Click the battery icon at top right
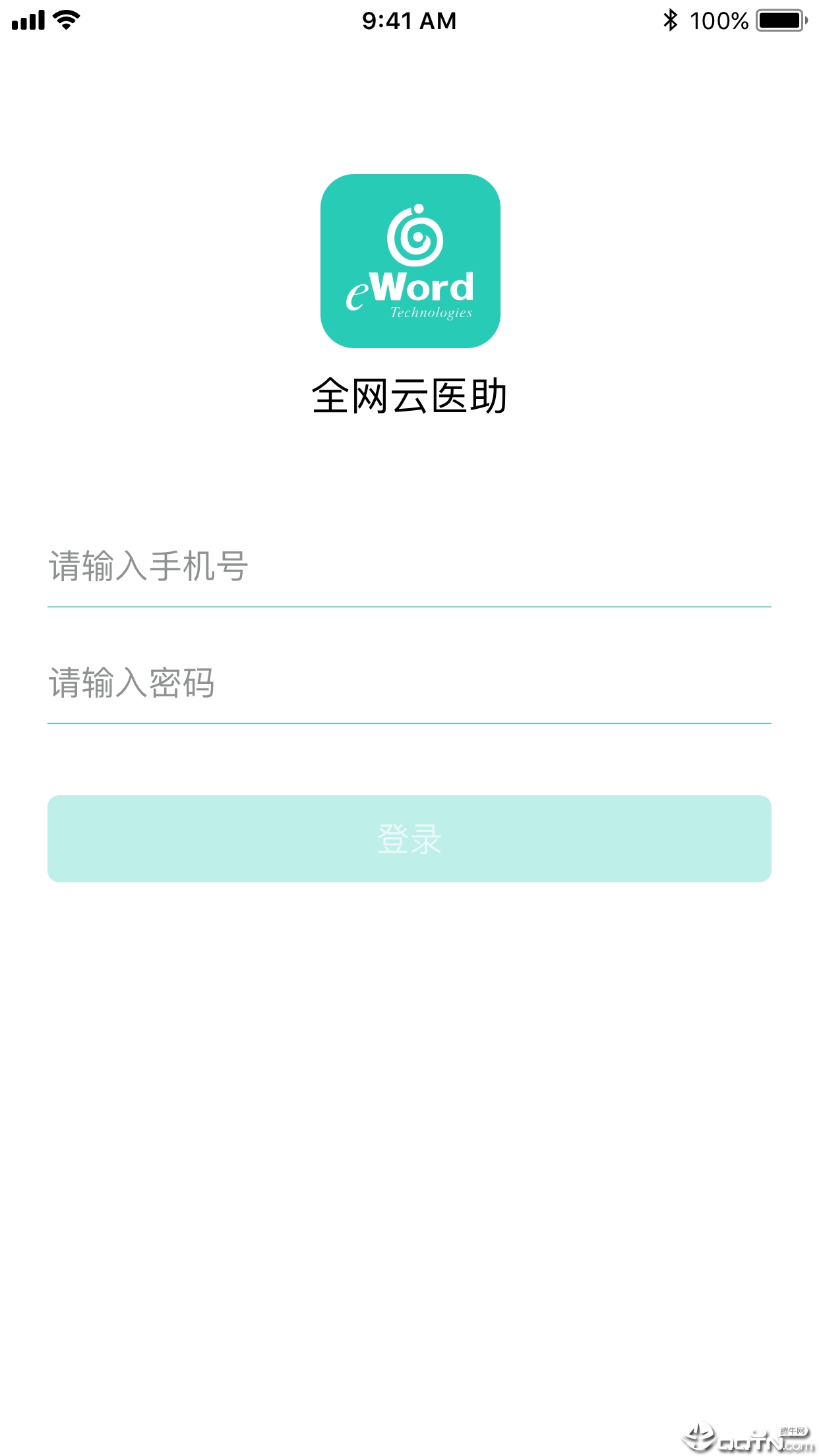819x1456 pixels. pos(781,20)
